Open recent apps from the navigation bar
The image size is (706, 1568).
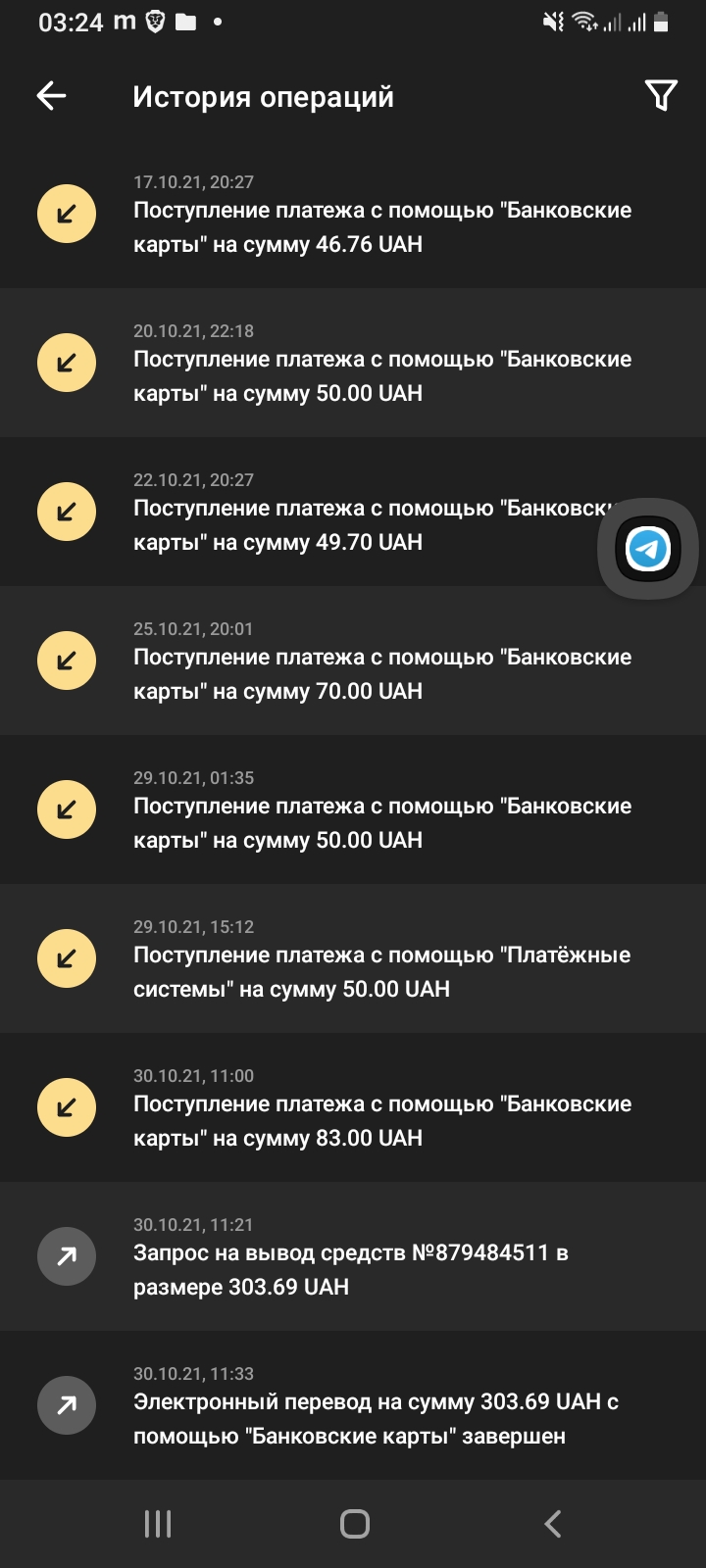(158, 1524)
